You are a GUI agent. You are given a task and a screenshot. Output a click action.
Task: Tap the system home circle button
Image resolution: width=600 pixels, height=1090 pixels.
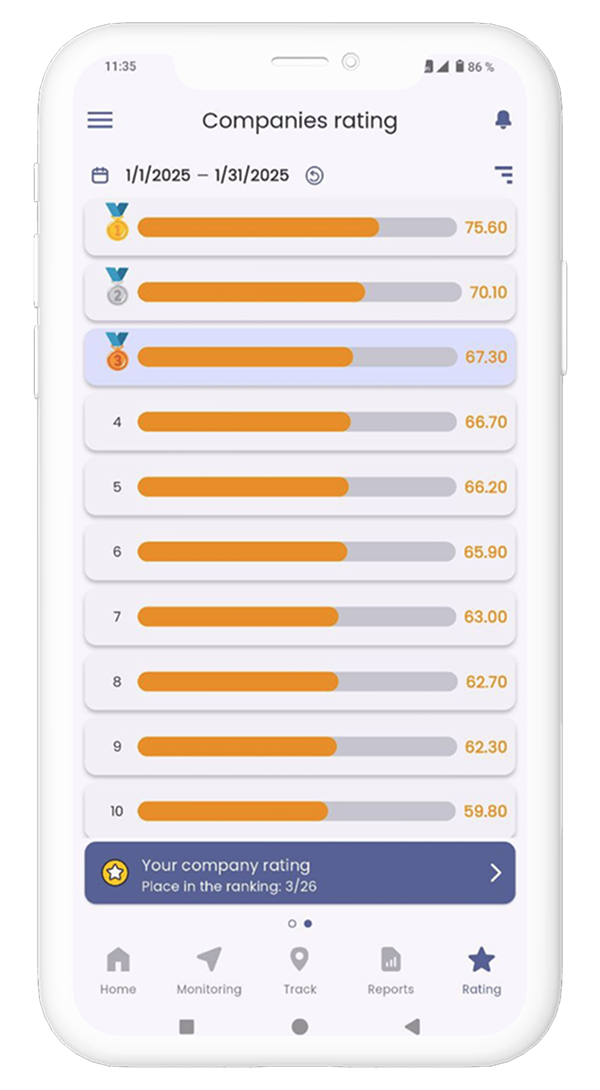(x=299, y=1027)
